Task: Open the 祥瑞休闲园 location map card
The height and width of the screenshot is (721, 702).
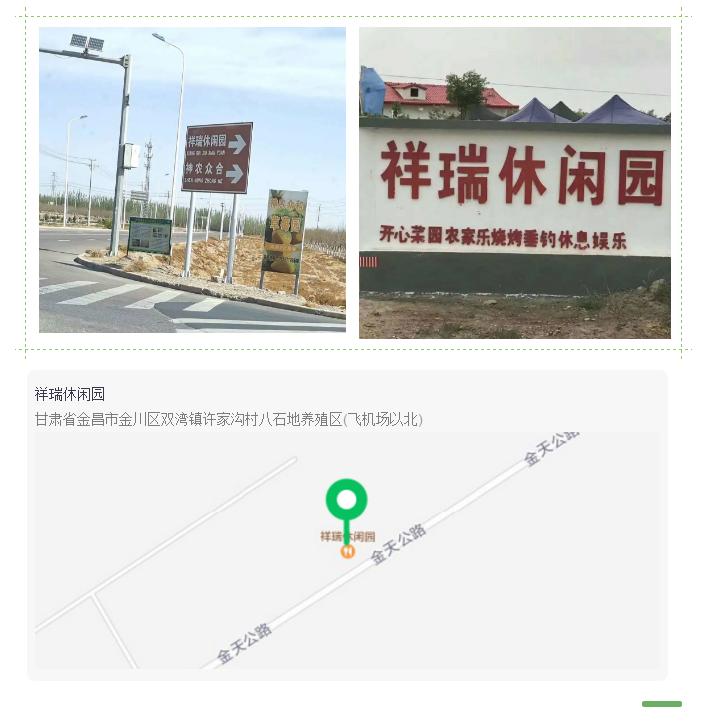Action: pyautogui.click(x=347, y=525)
